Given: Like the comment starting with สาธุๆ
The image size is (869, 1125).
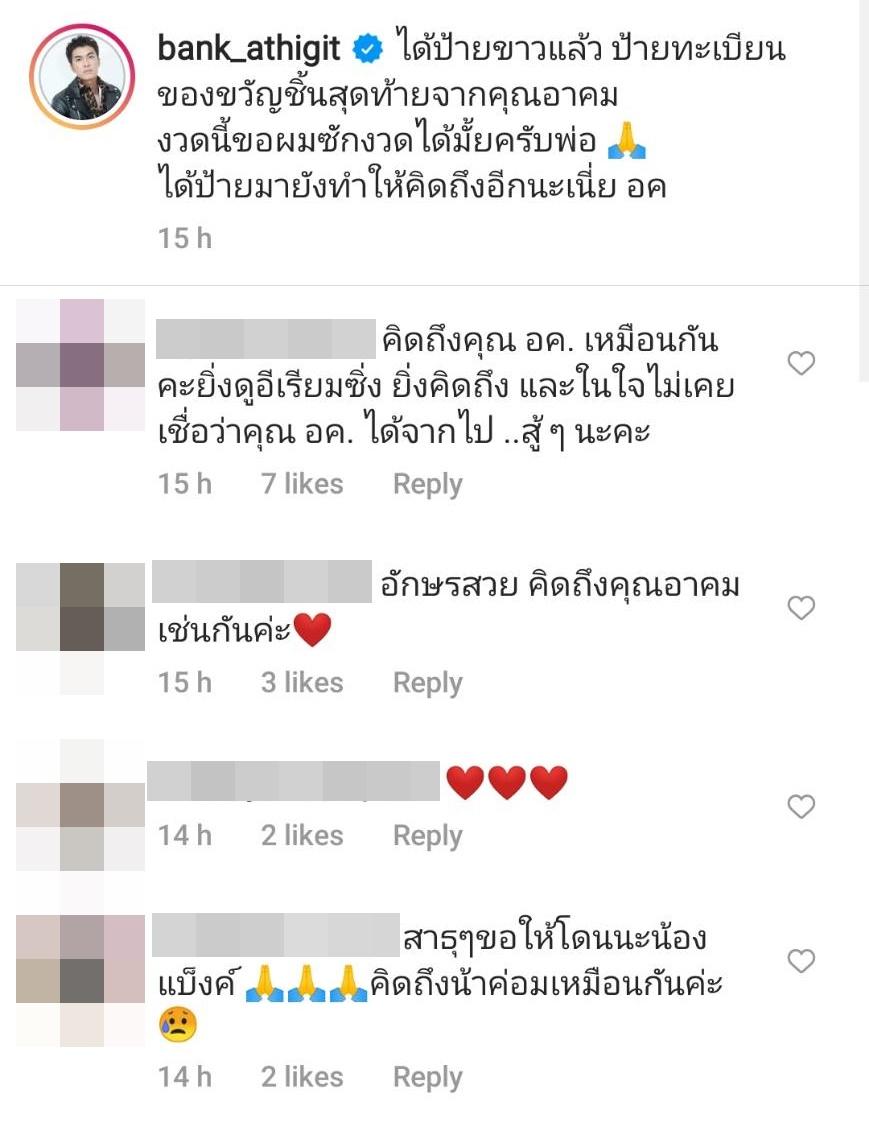Looking at the screenshot, I should (802, 962).
